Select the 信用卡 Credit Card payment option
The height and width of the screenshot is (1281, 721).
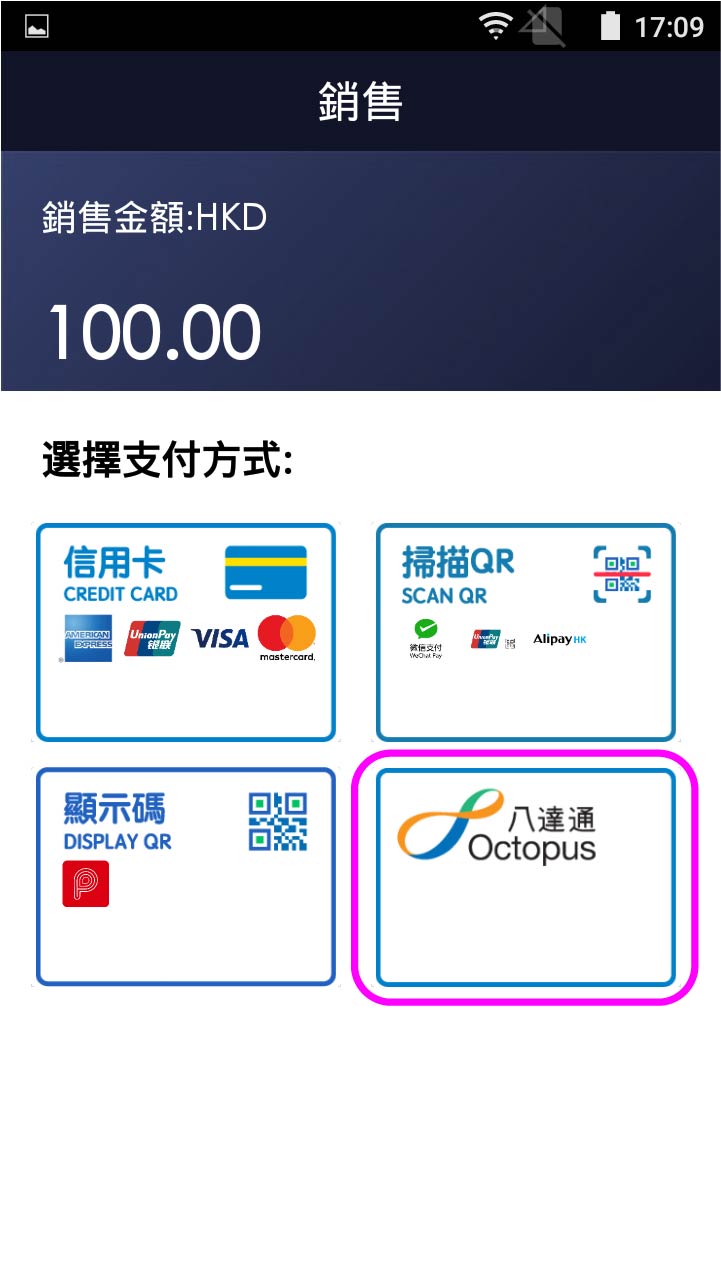coord(186,632)
